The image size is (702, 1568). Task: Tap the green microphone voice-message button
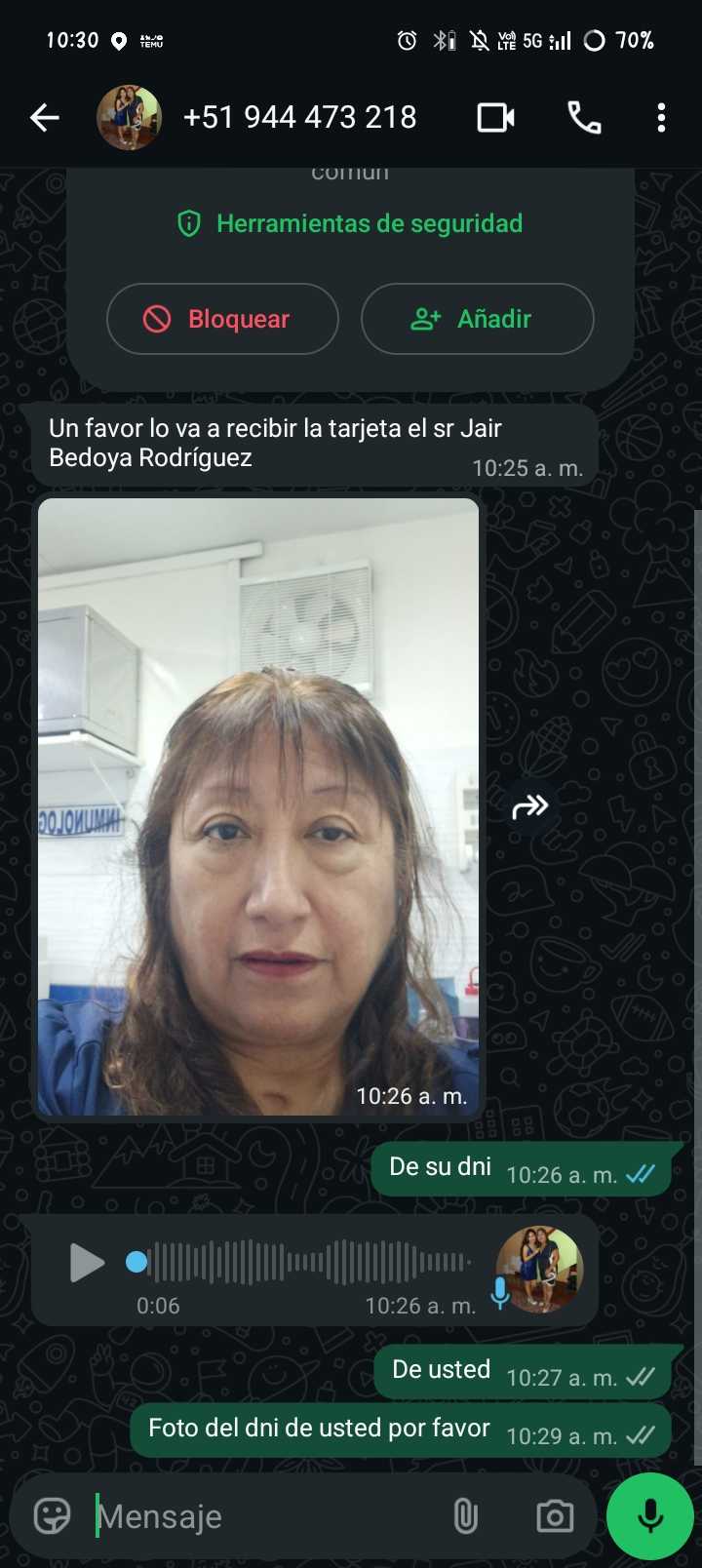pos(649,1516)
